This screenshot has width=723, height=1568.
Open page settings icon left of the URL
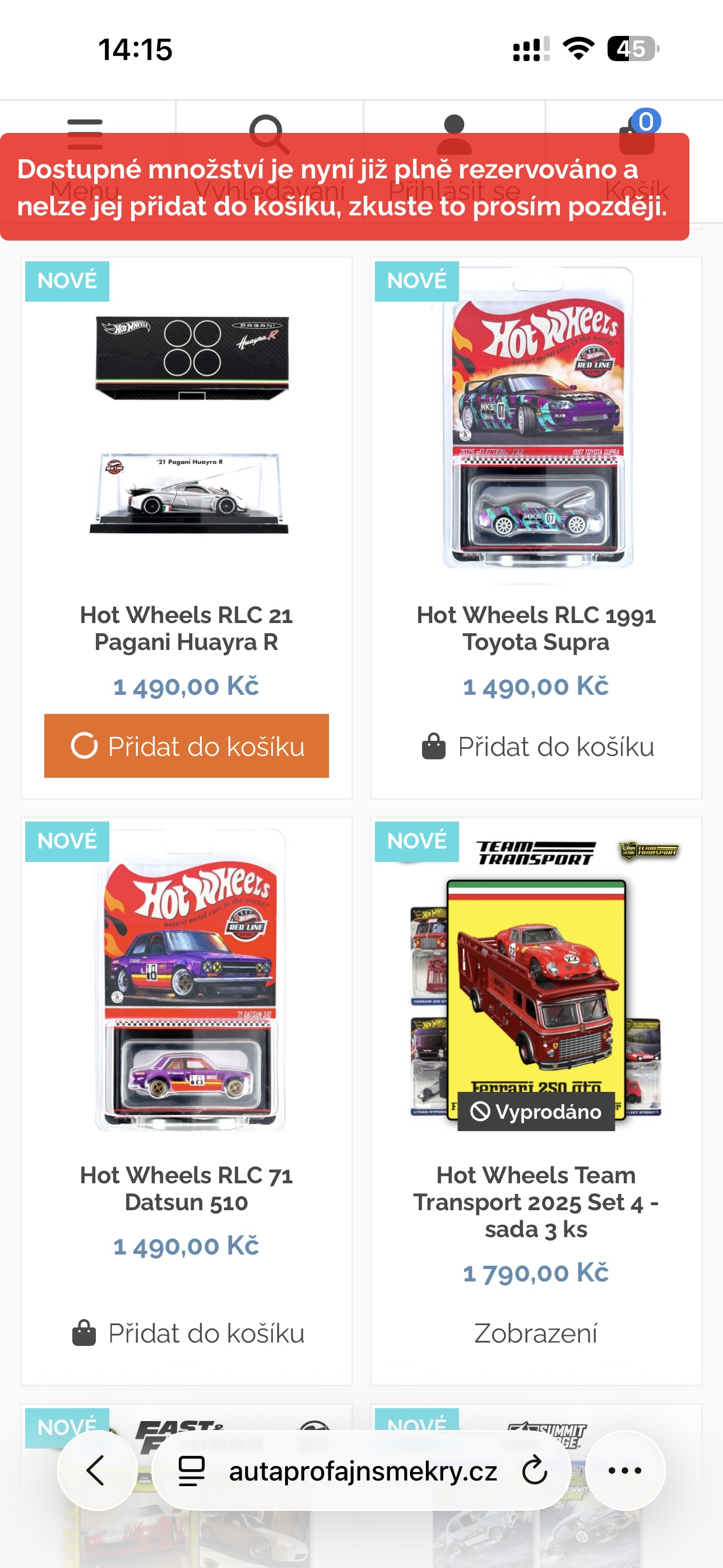click(191, 1470)
